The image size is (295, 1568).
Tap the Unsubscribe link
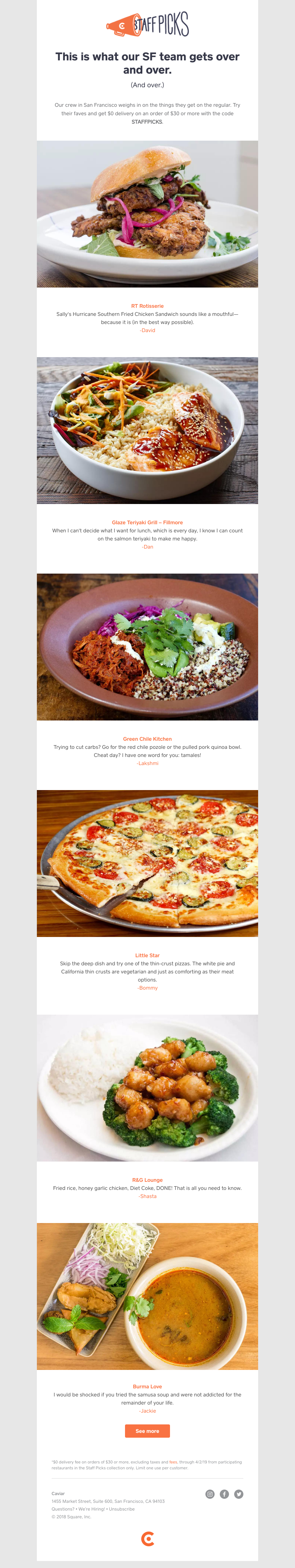(122, 1509)
